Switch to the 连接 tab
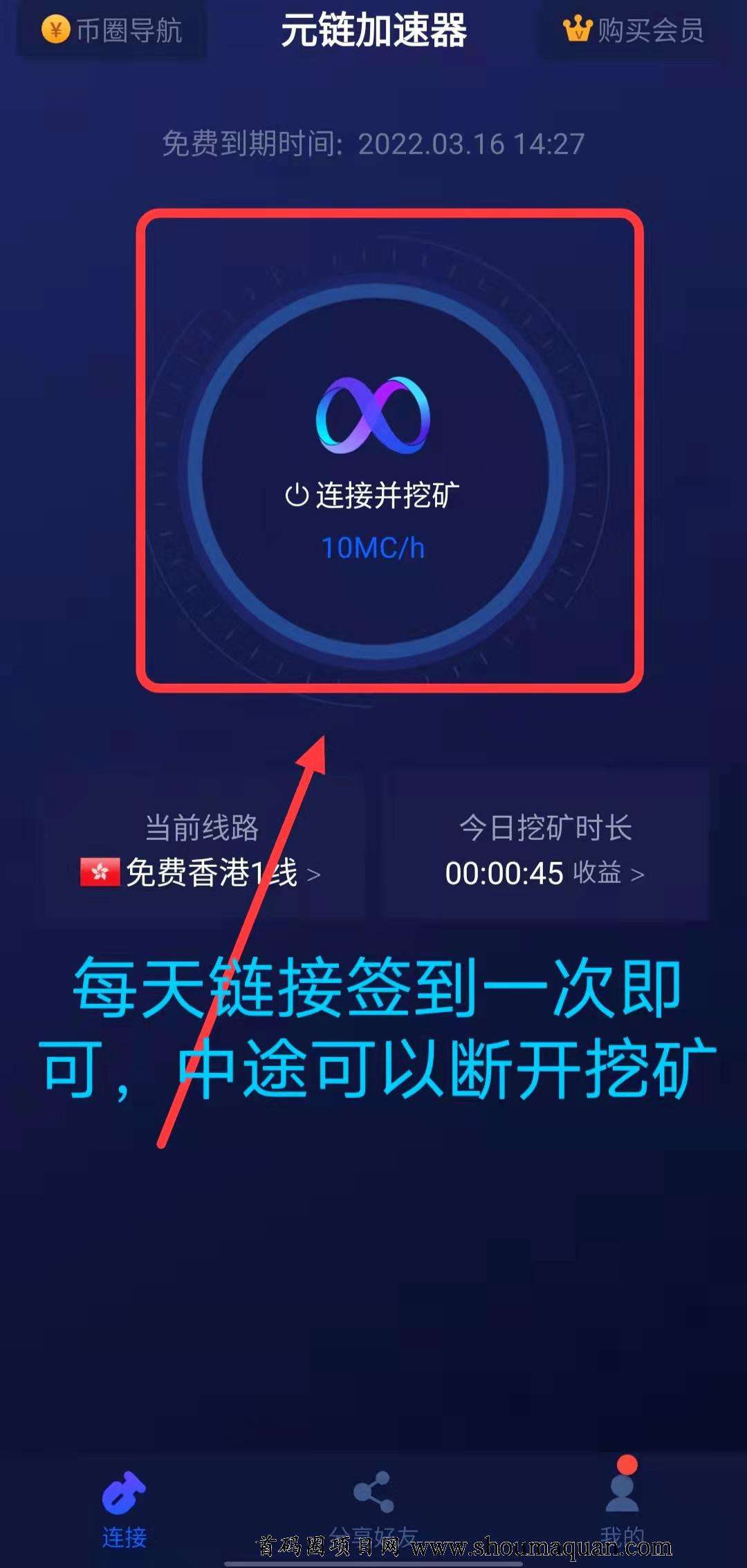This screenshot has width=747, height=1568. pyautogui.click(x=124, y=1507)
